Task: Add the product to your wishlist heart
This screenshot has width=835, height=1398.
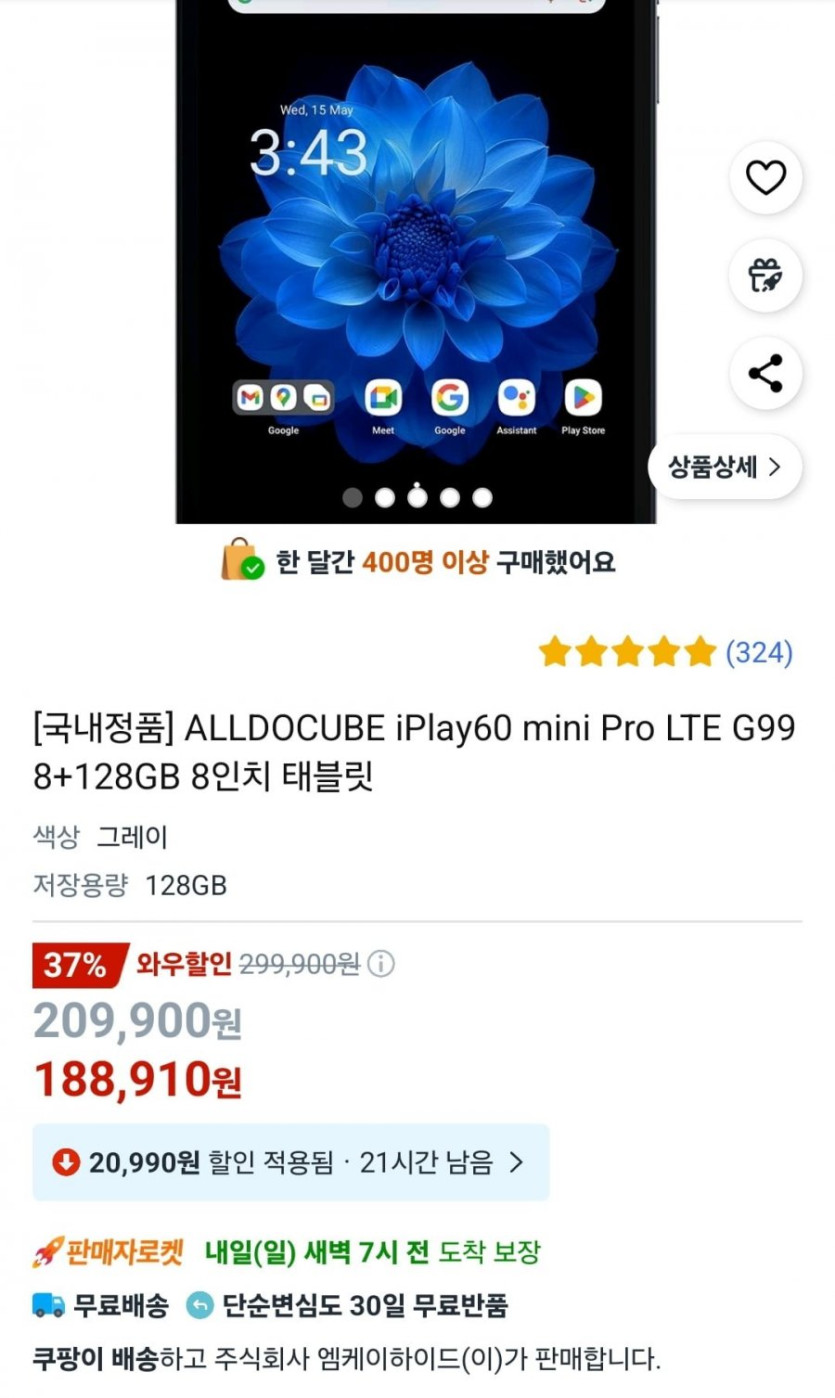Action: 766,178
